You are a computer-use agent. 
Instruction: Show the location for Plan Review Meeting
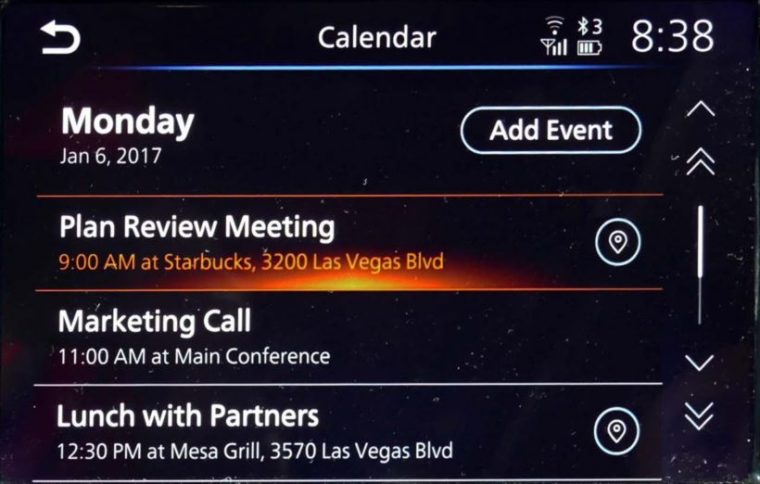coord(617,242)
